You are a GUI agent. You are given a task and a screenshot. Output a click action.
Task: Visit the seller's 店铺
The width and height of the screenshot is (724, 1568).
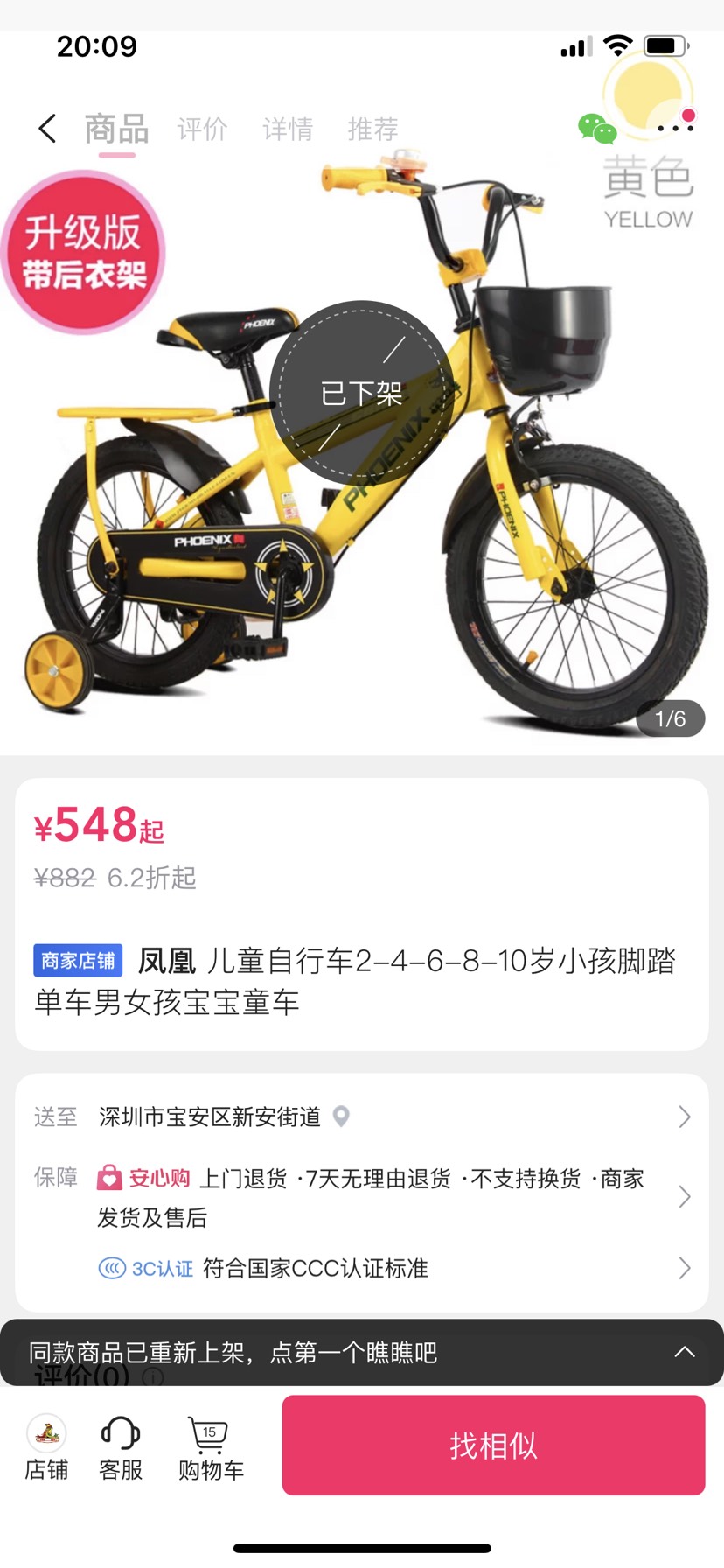point(46,1447)
